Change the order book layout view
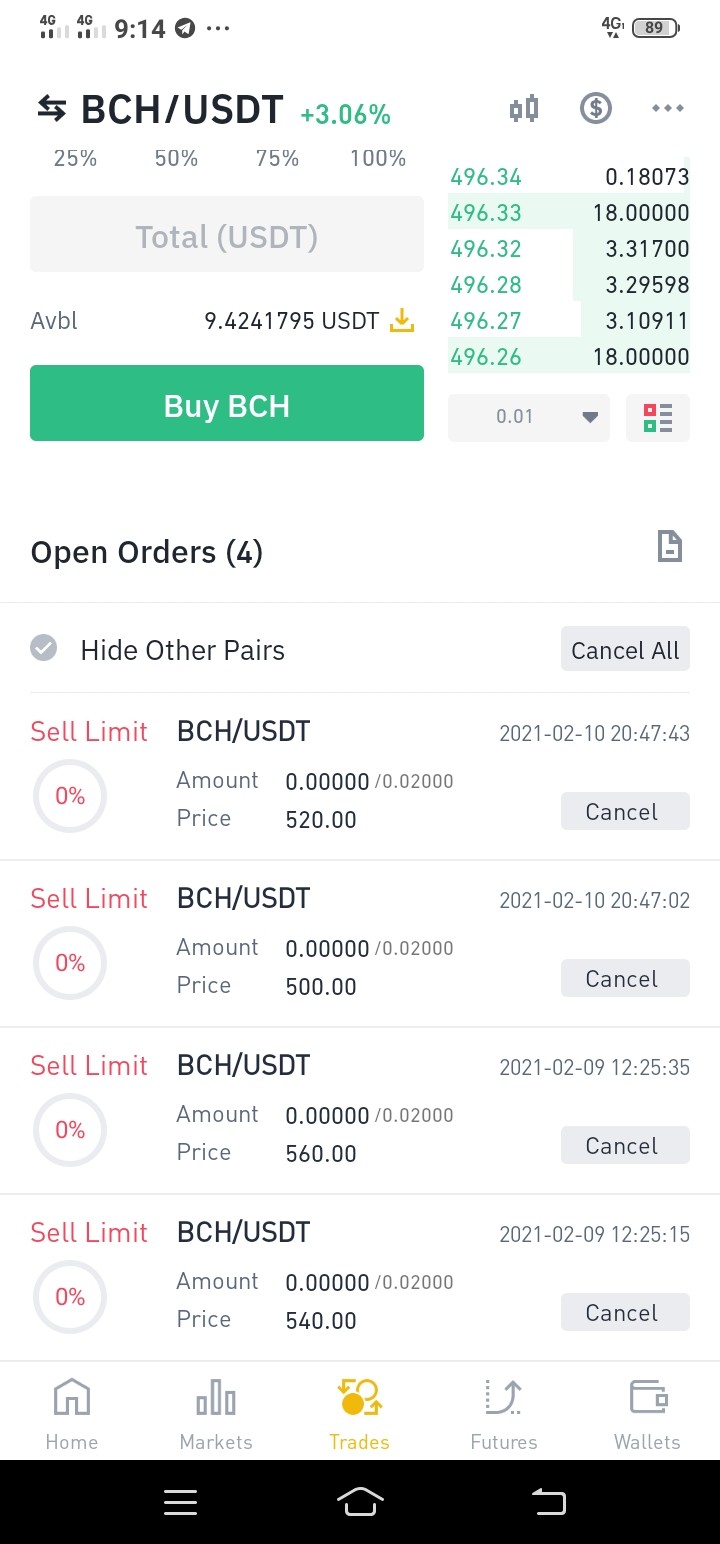The height and width of the screenshot is (1544, 720). pos(658,417)
